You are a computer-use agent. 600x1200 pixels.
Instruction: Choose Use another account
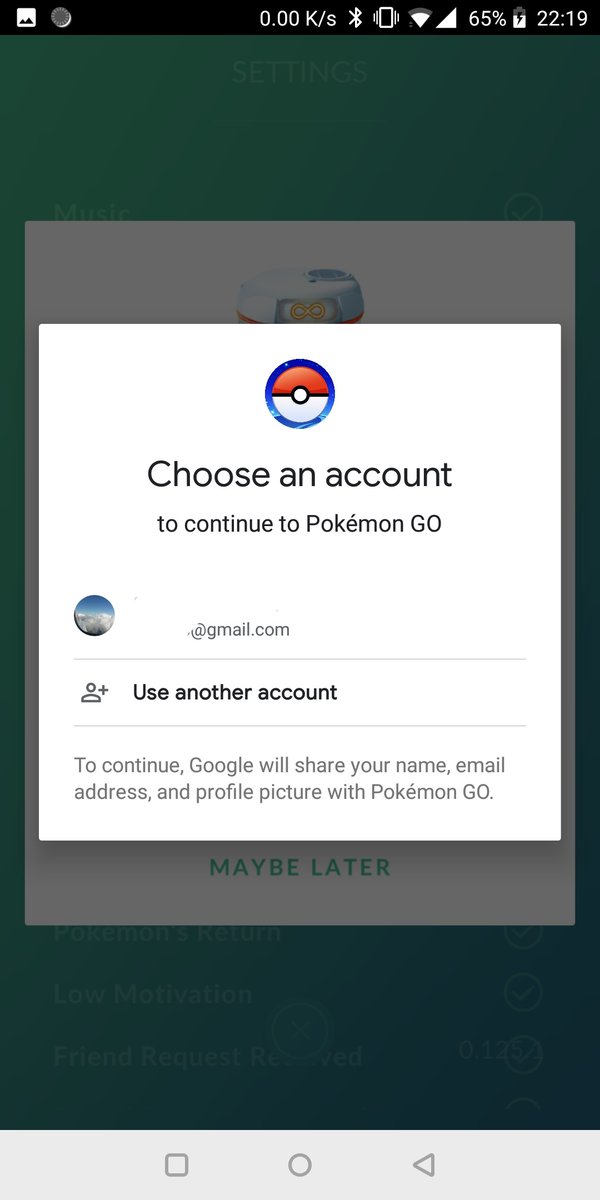(x=299, y=692)
